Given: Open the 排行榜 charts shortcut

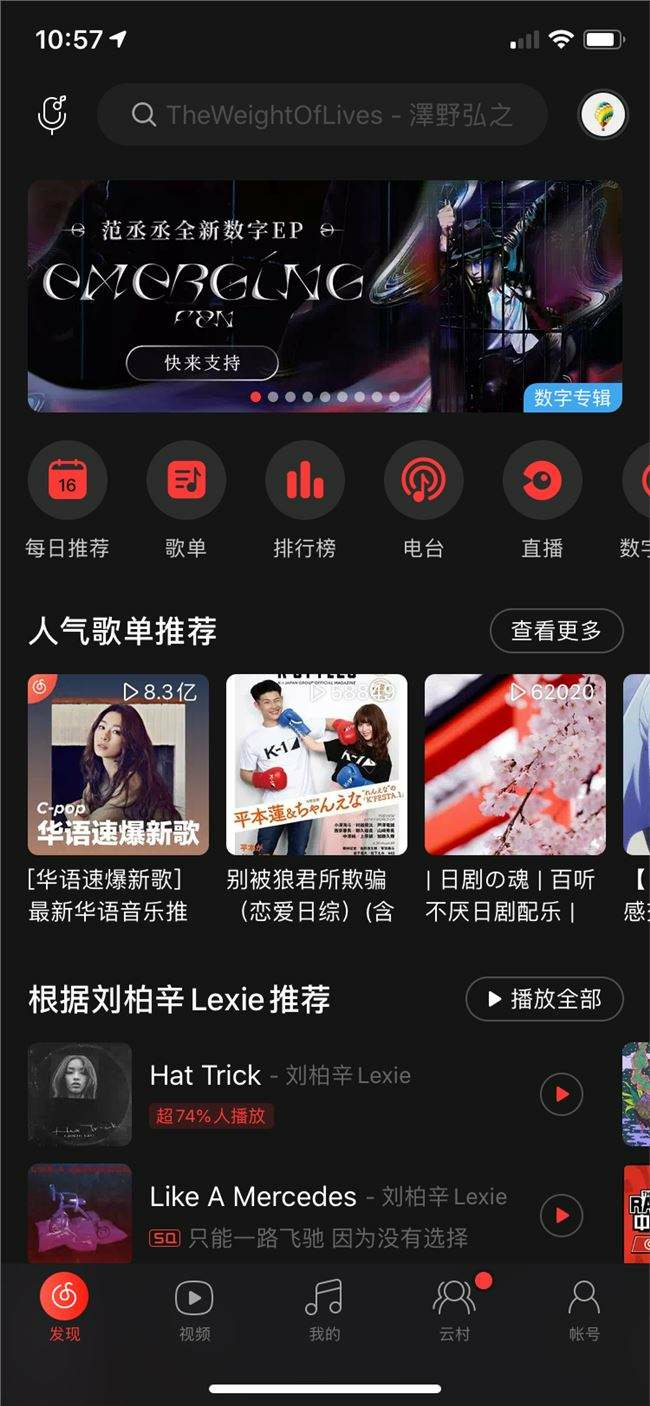Looking at the screenshot, I should coord(305,483).
